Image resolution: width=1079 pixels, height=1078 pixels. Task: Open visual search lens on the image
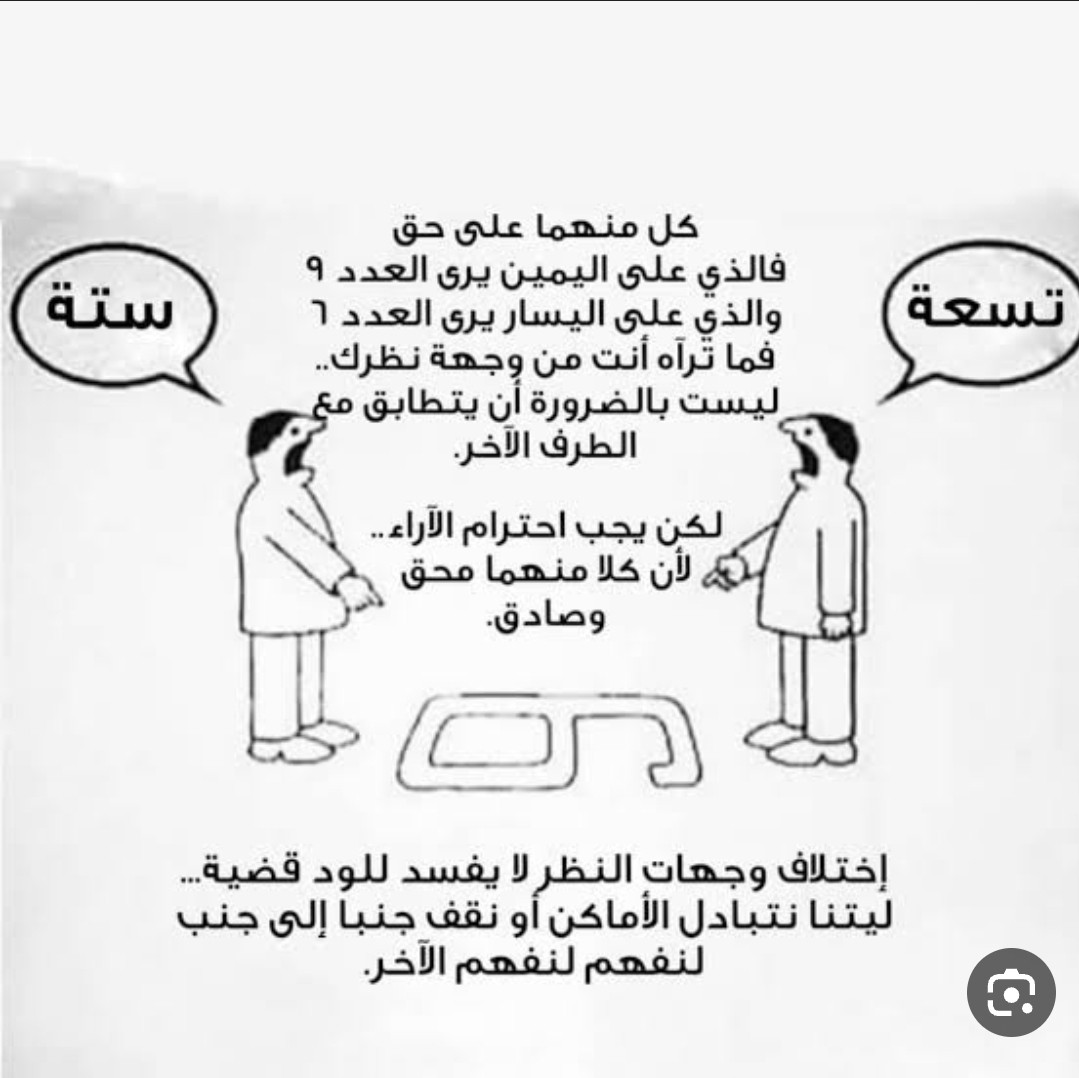(x=1010, y=992)
